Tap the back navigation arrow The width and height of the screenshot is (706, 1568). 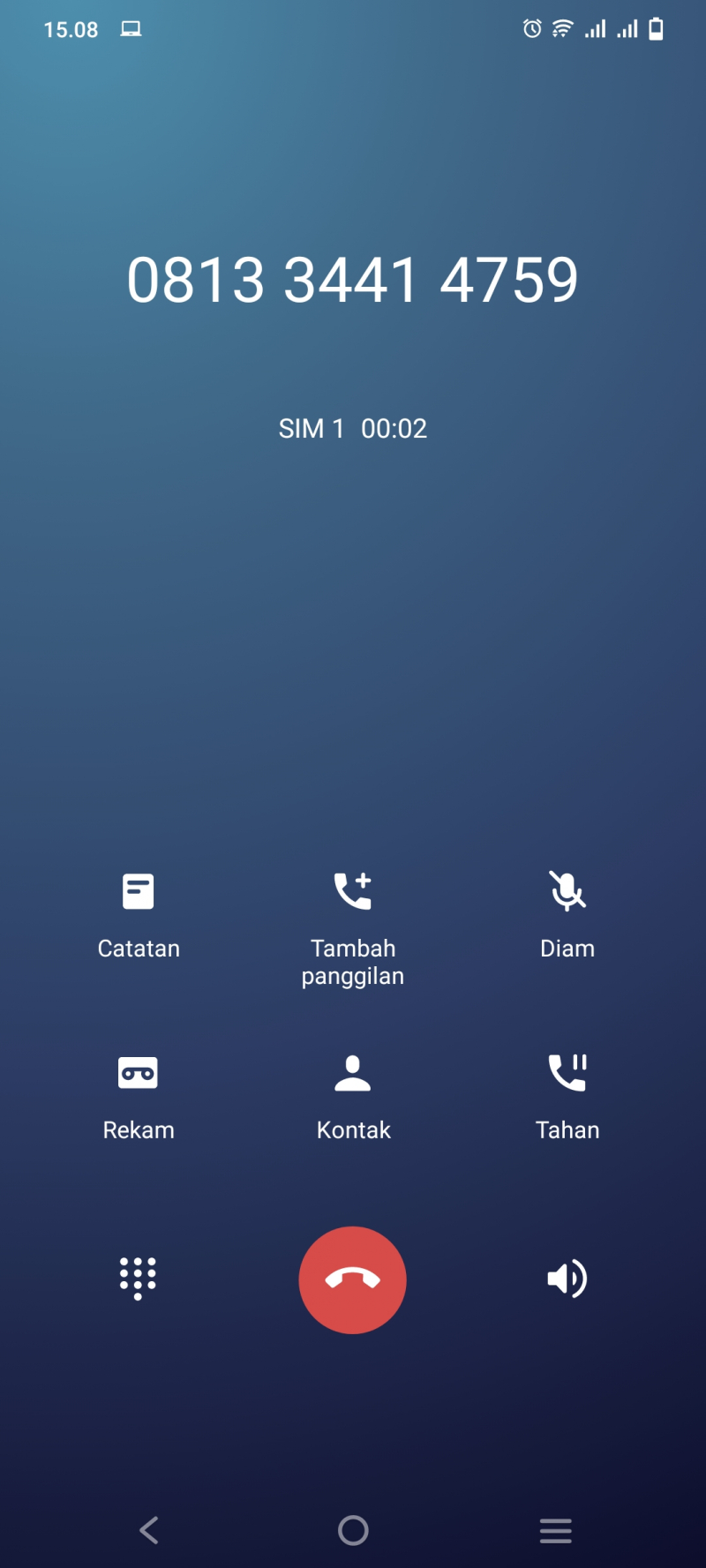point(148,1531)
